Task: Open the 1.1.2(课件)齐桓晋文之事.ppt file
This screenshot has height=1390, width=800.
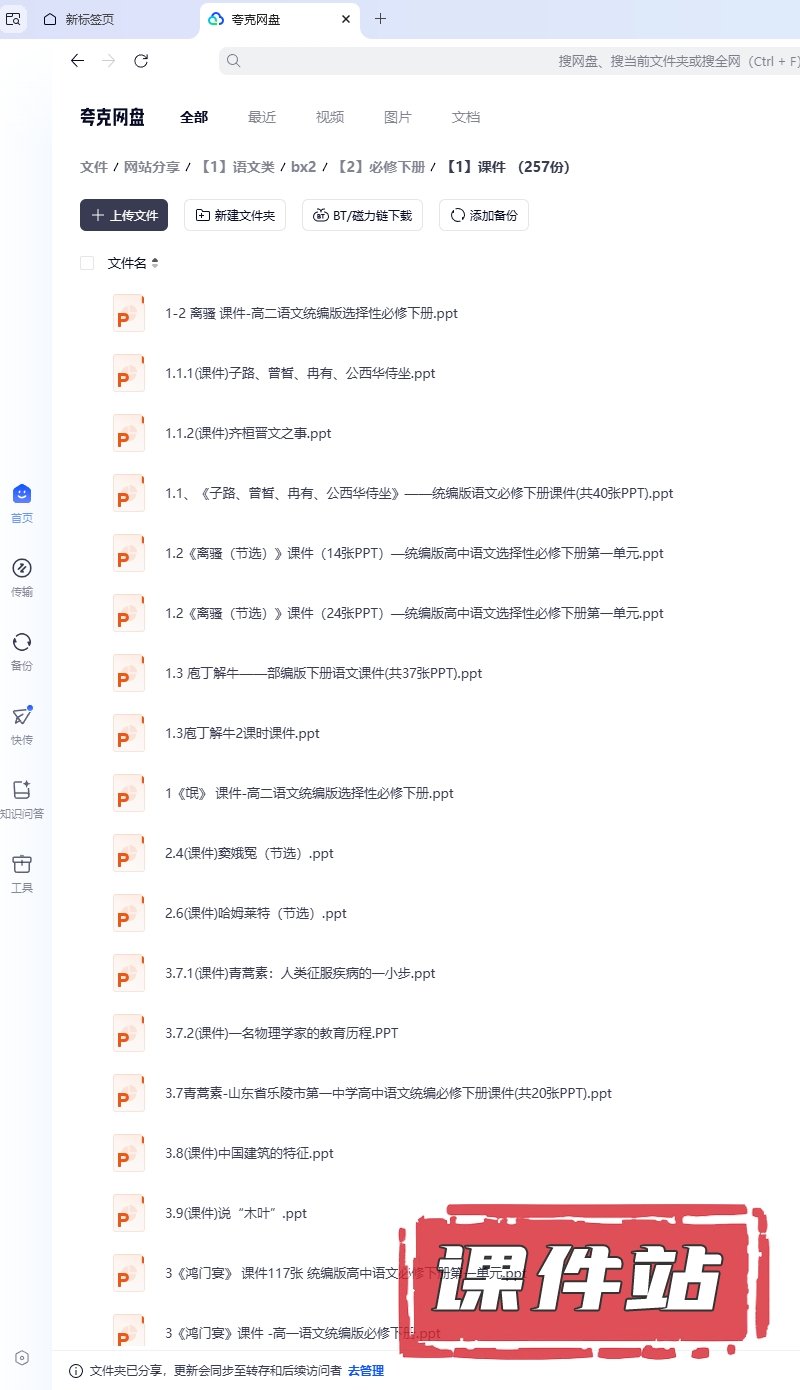Action: (248, 433)
